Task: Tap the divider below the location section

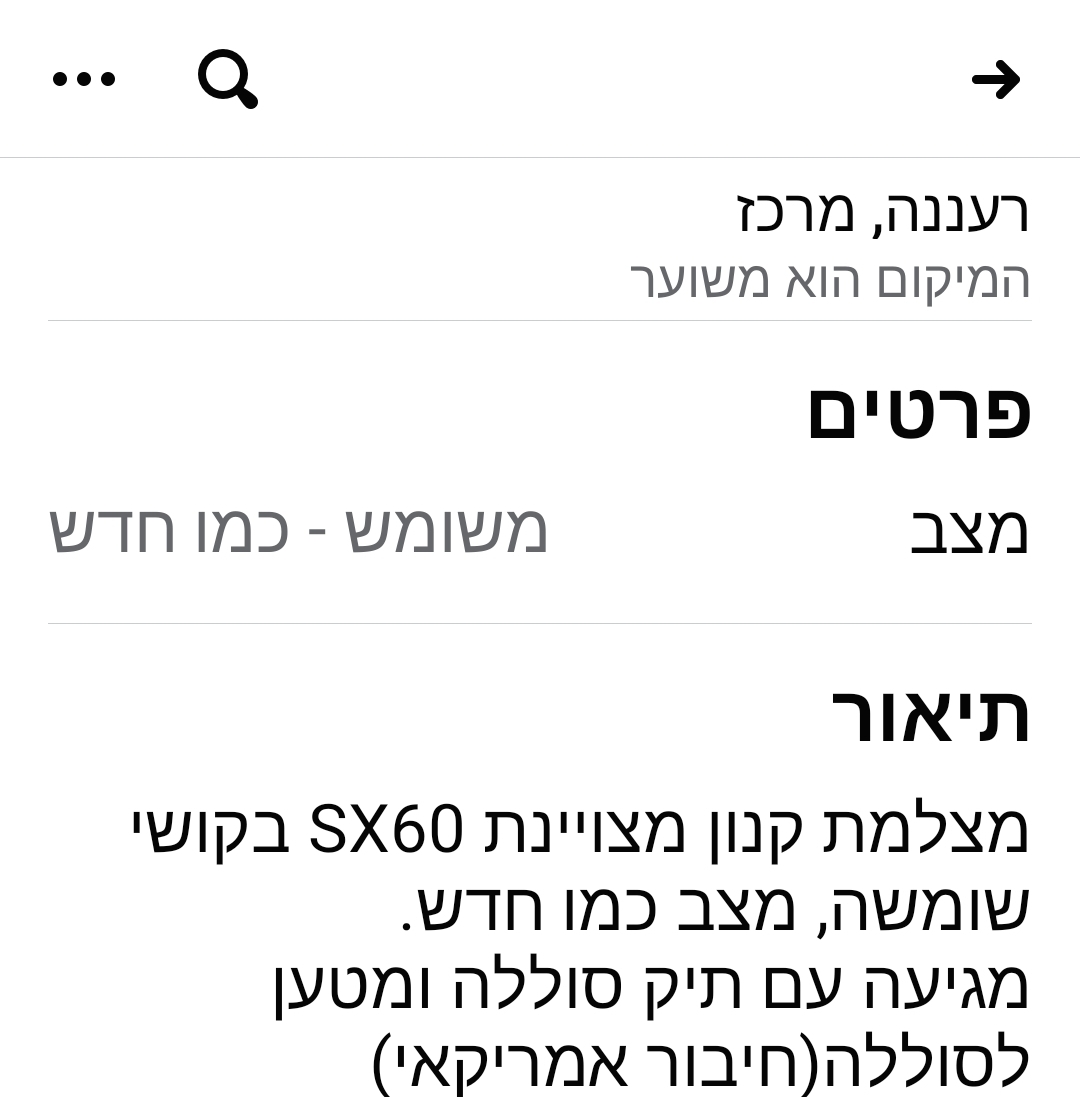Action: (540, 320)
